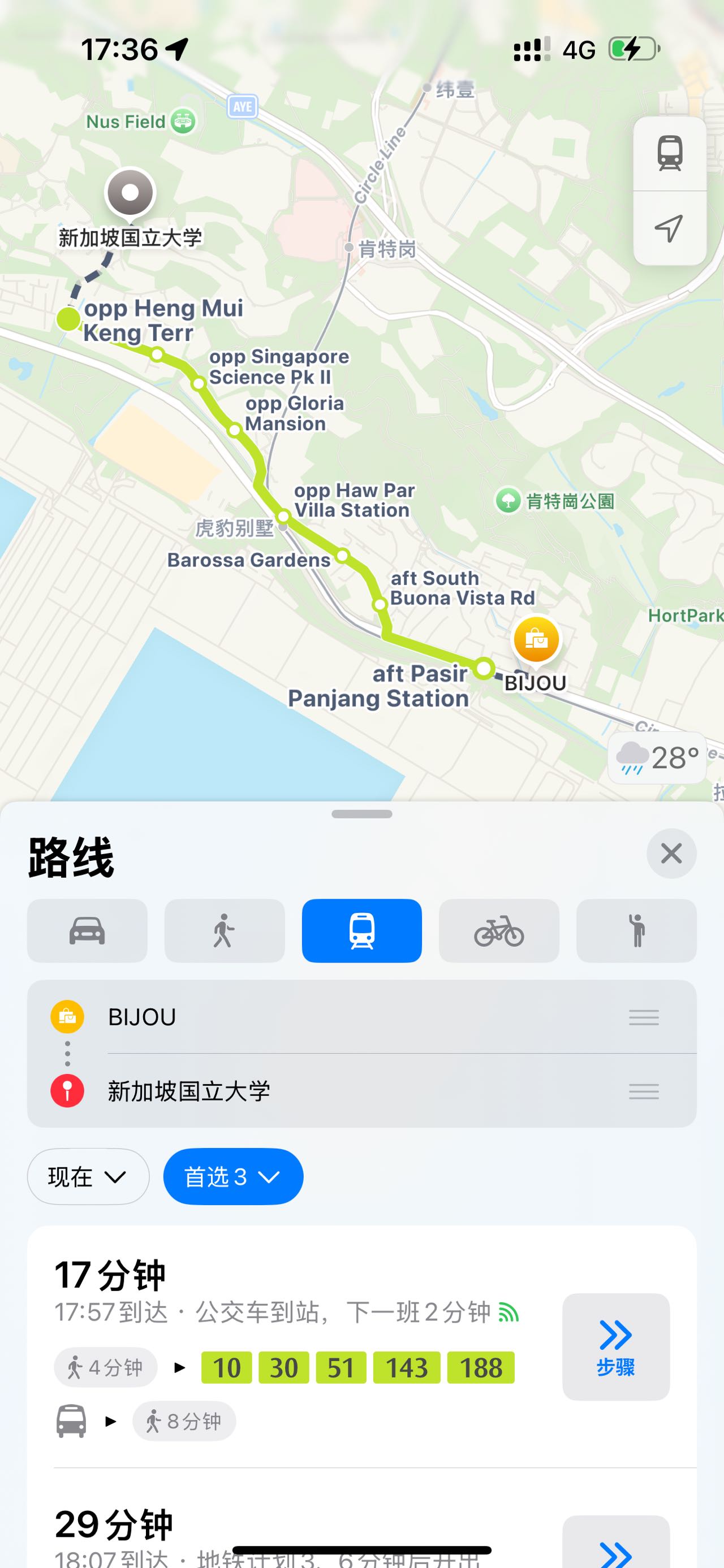
Task: Tap the 肯特崗公園 park marker
Action: coord(508,501)
